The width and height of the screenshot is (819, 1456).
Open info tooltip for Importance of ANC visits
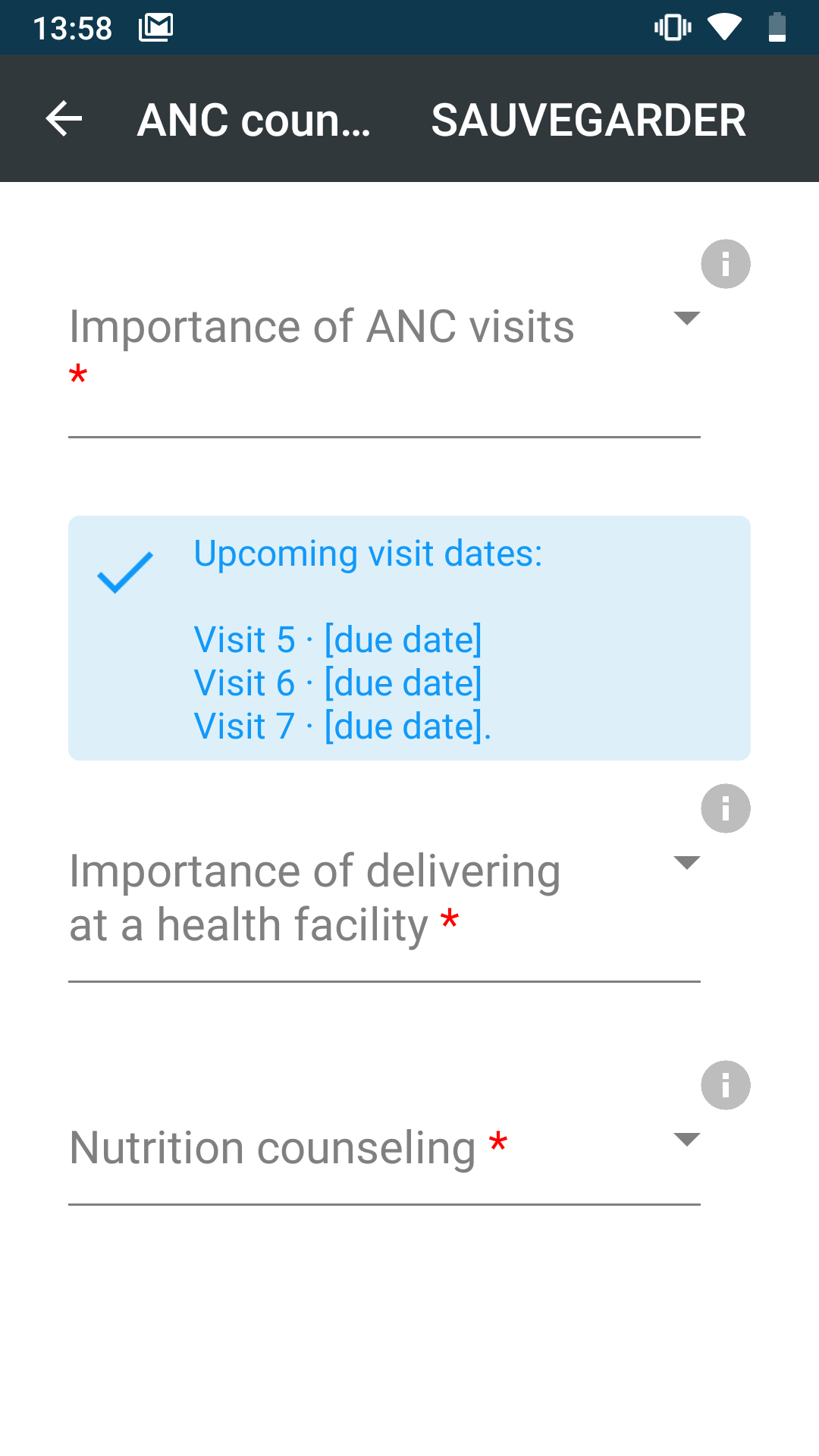(x=725, y=263)
